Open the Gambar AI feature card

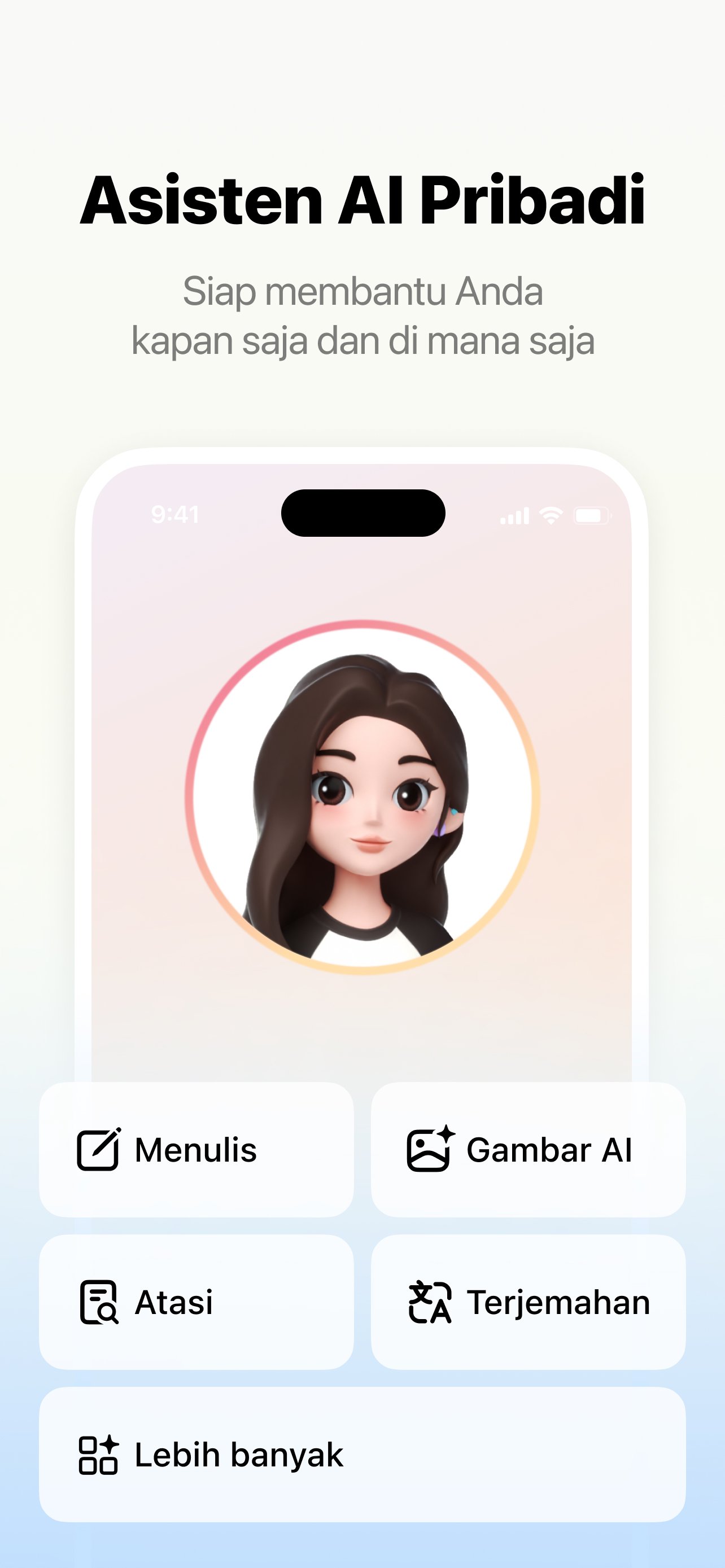(x=530, y=1148)
